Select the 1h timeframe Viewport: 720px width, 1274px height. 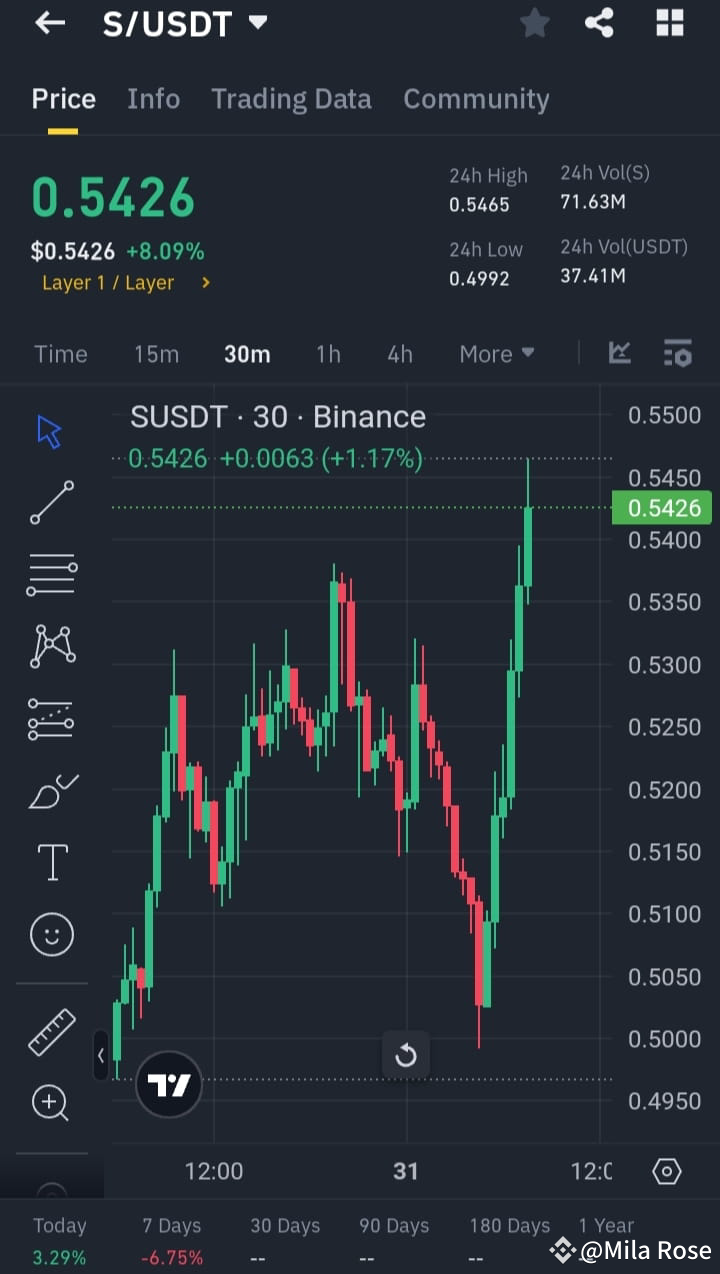tap(328, 353)
